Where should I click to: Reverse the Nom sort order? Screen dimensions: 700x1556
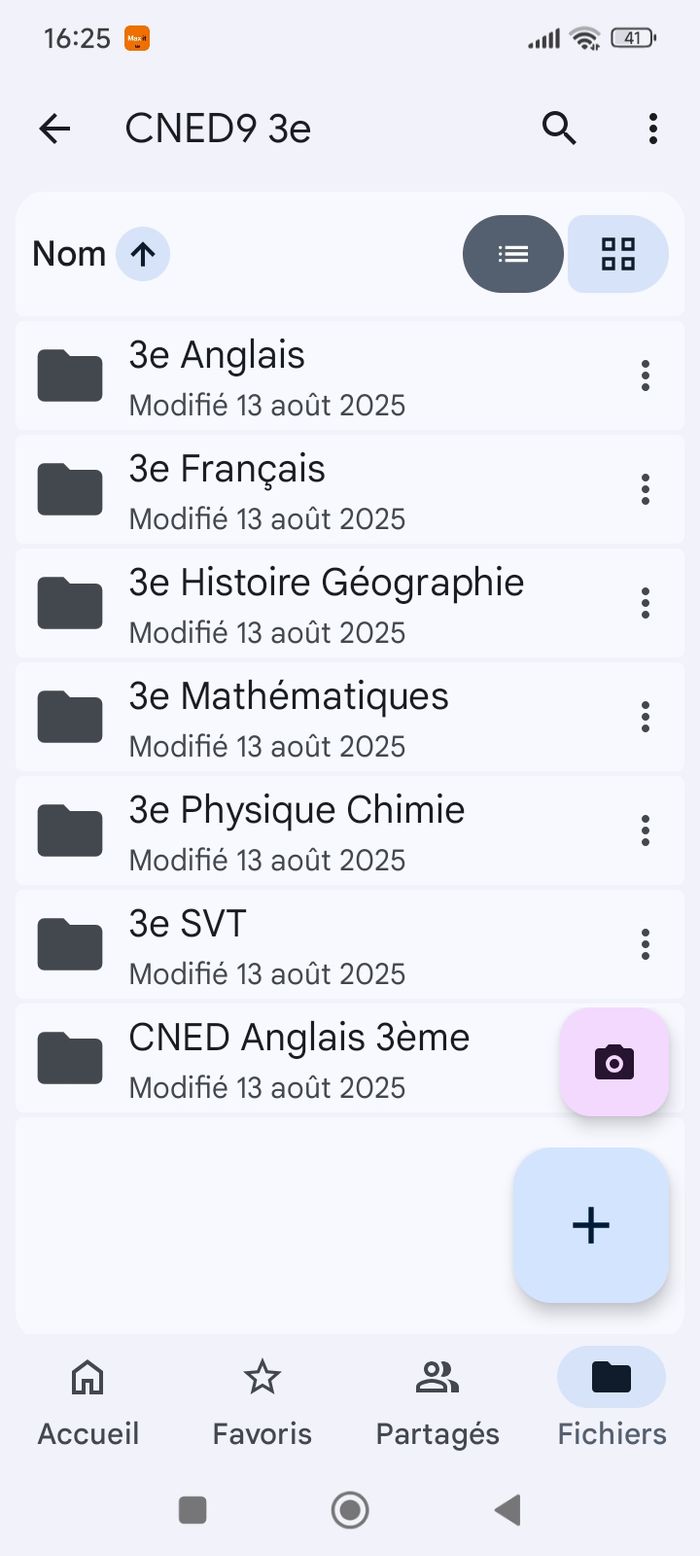point(142,254)
